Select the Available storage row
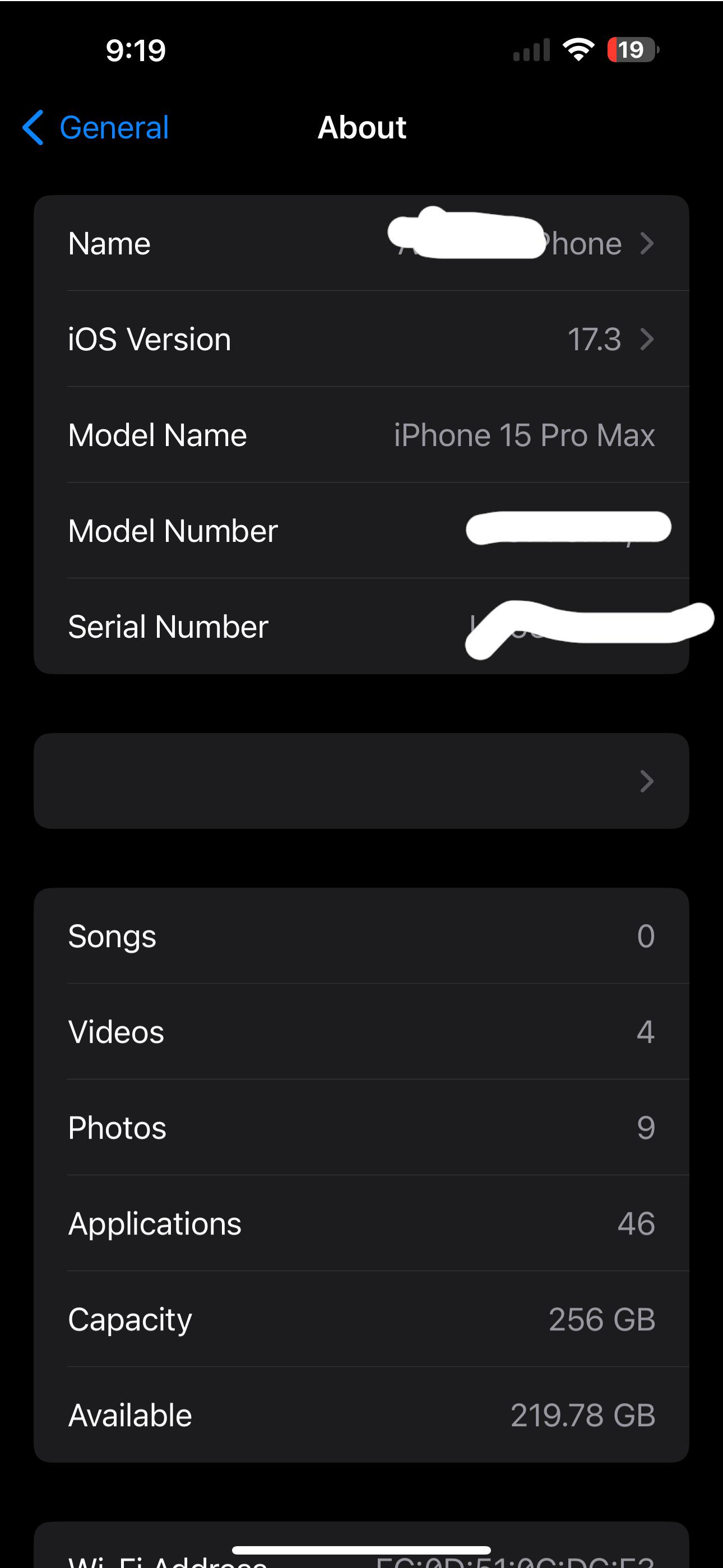This screenshot has height=1568, width=723. click(x=361, y=1414)
